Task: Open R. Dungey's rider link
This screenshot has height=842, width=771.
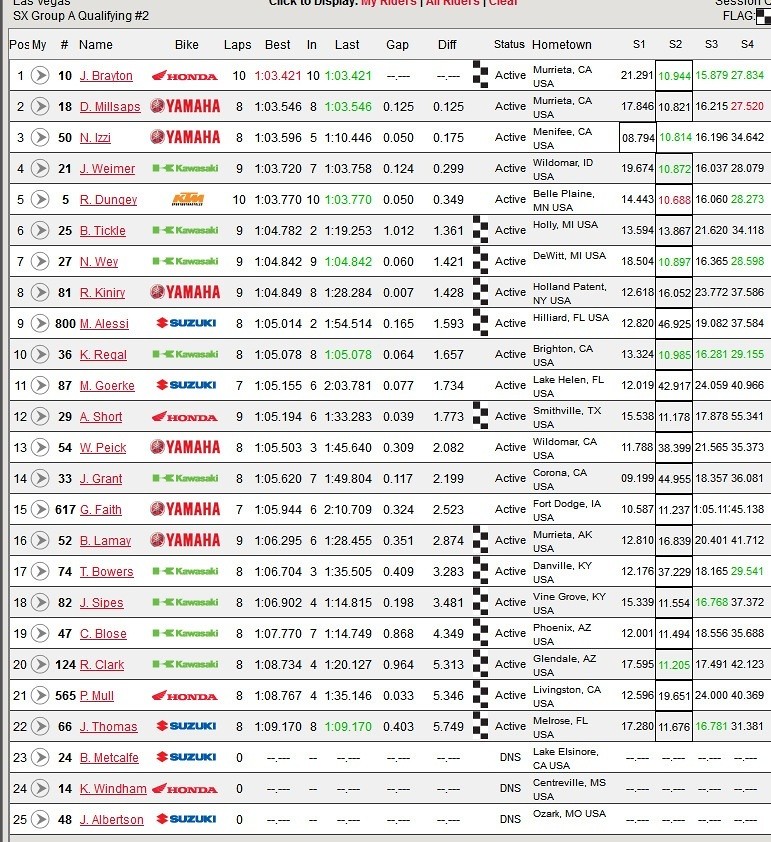Action: pyautogui.click(x=108, y=200)
